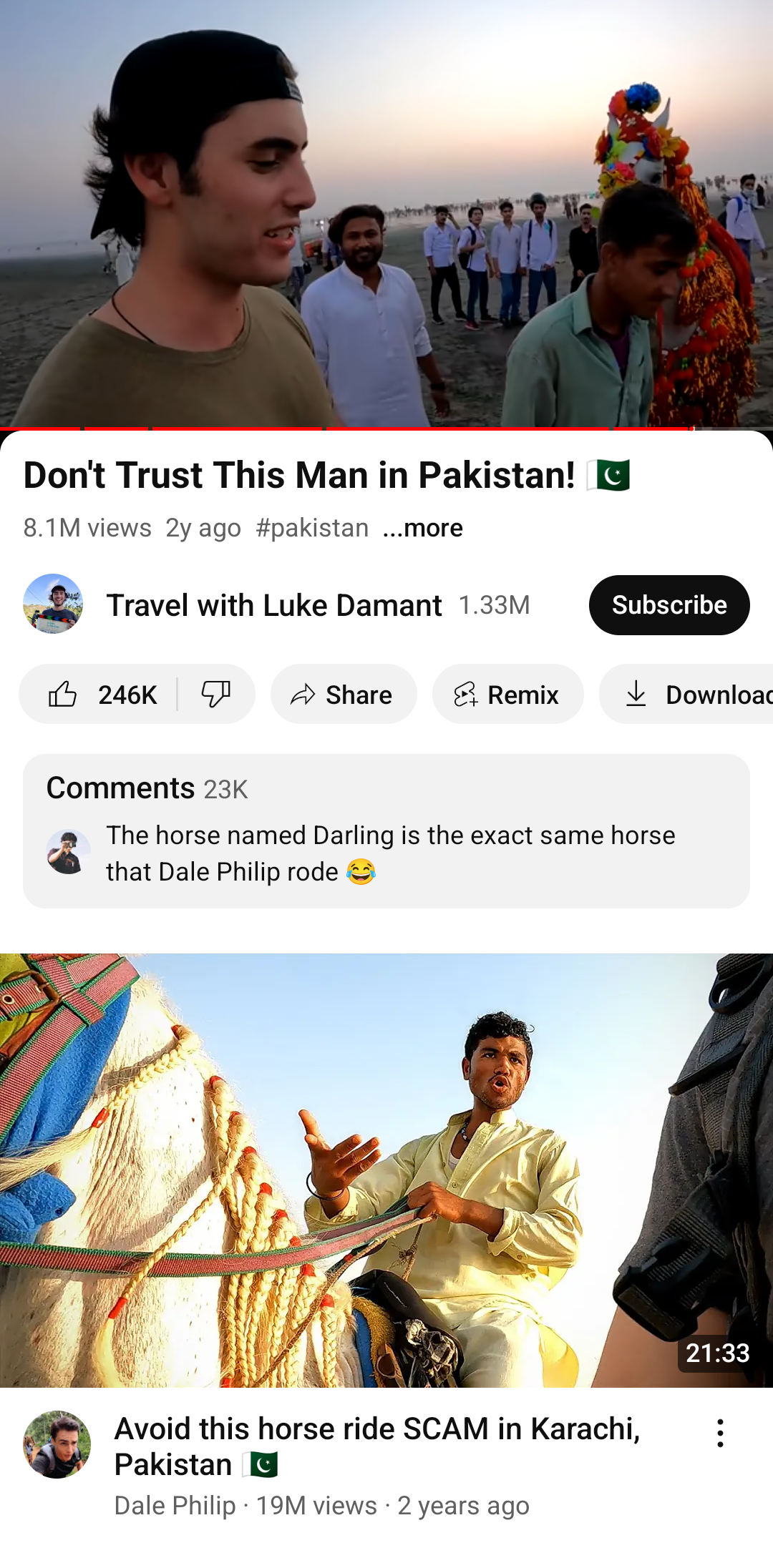Expand the description with ...more
This screenshot has height=1568, width=773.
click(422, 528)
